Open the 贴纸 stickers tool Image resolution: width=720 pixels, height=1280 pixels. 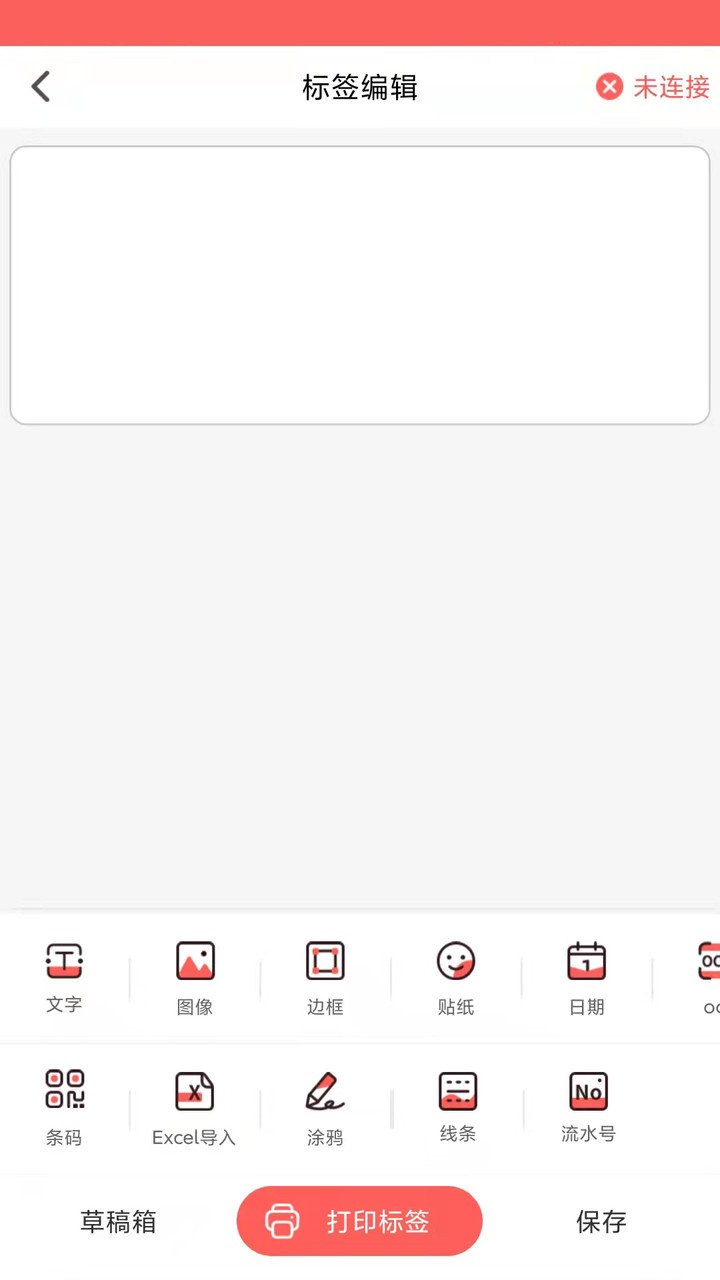point(456,976)
